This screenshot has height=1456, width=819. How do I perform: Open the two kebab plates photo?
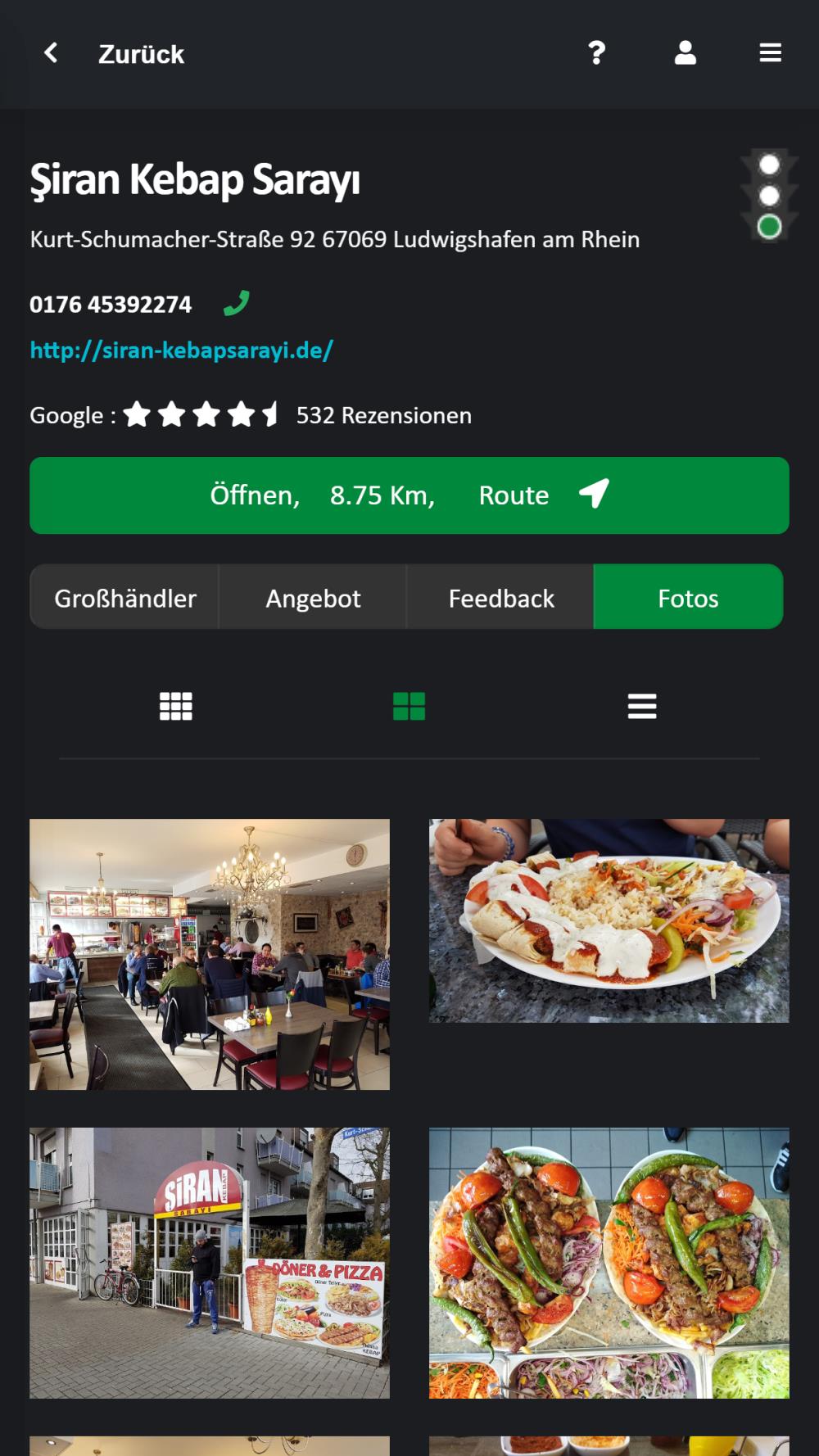(609, 1262)
